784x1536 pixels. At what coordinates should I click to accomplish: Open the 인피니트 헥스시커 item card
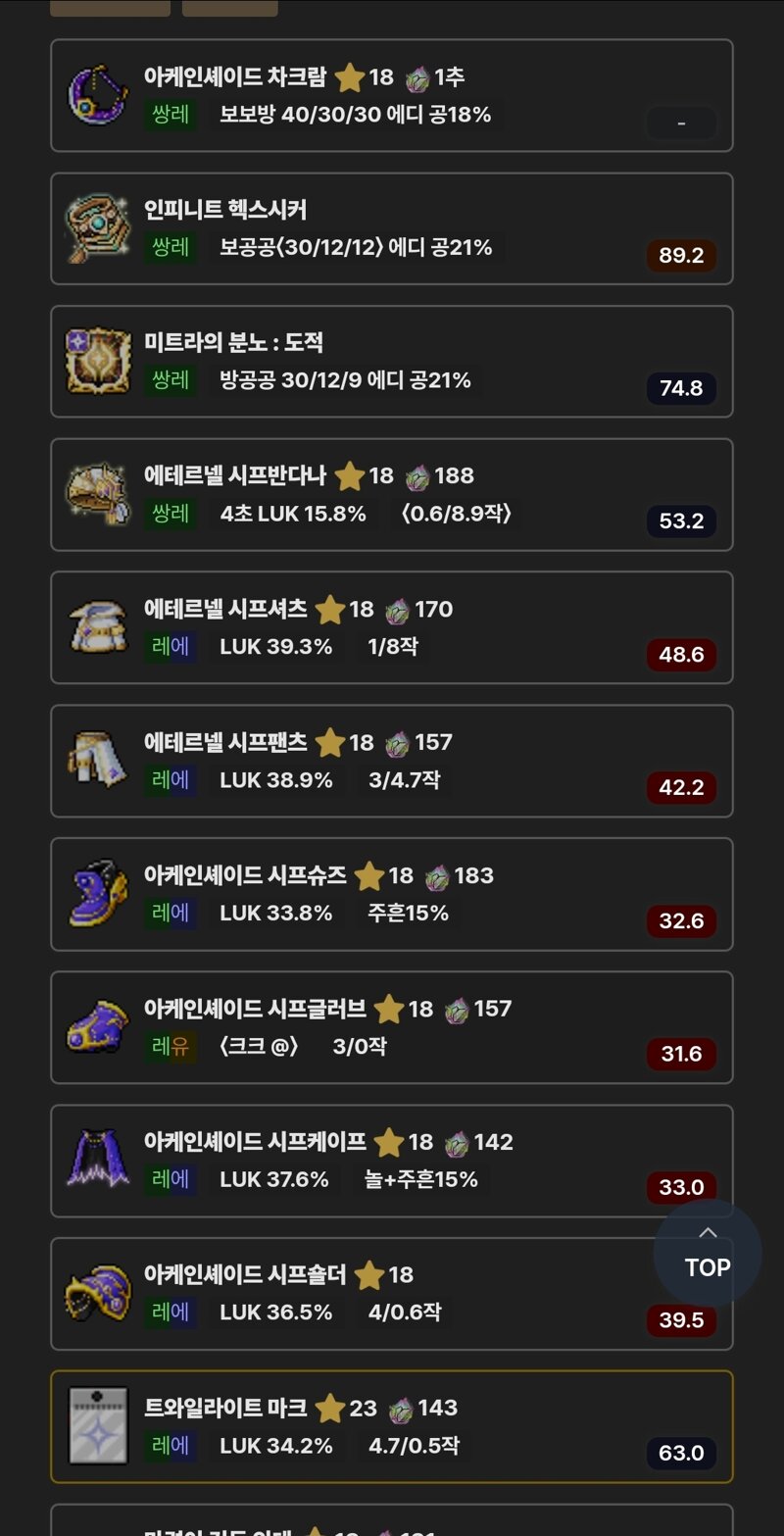click(x=391, y=228)
